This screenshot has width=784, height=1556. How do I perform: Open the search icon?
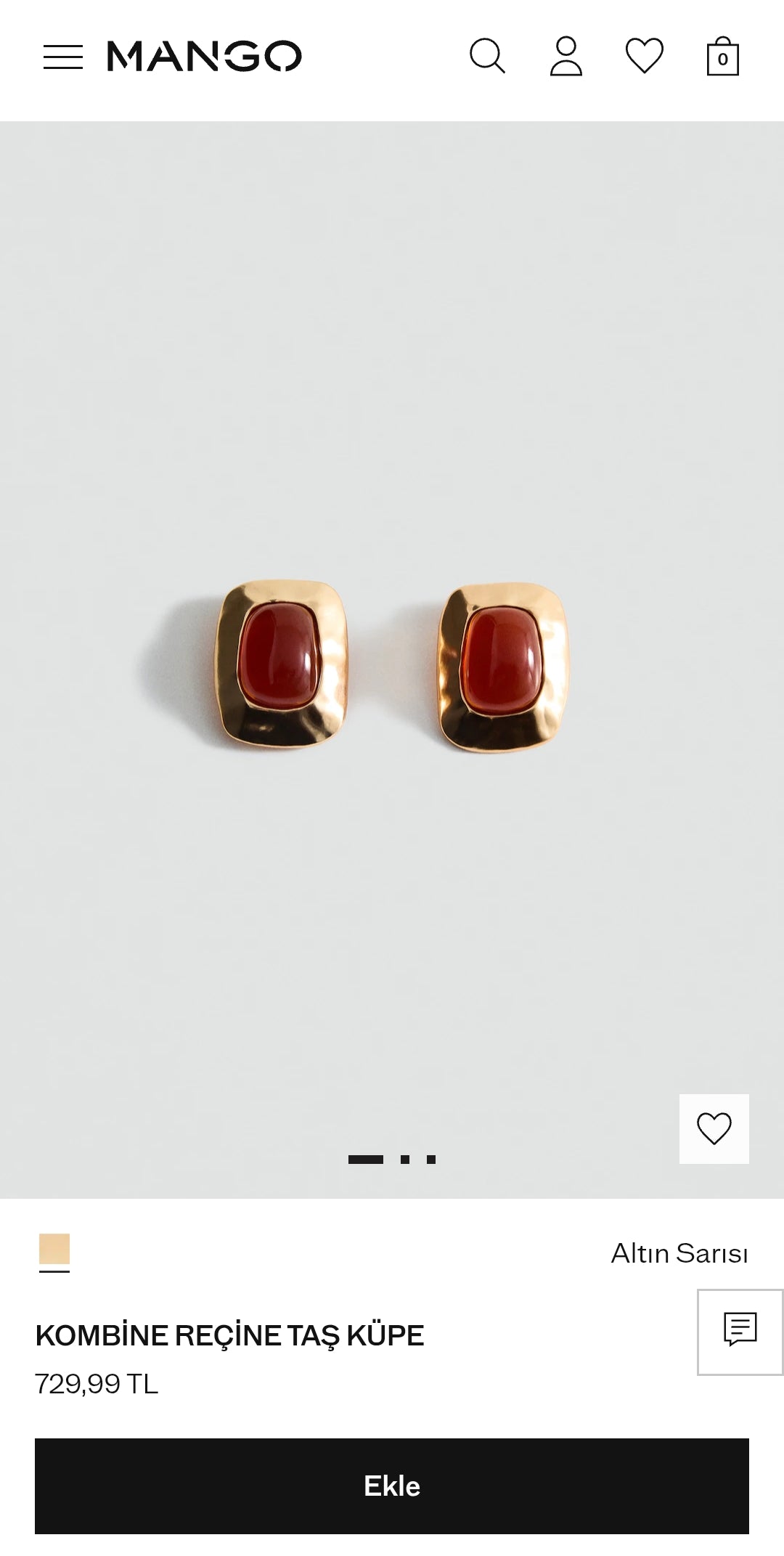pos(487,57)
